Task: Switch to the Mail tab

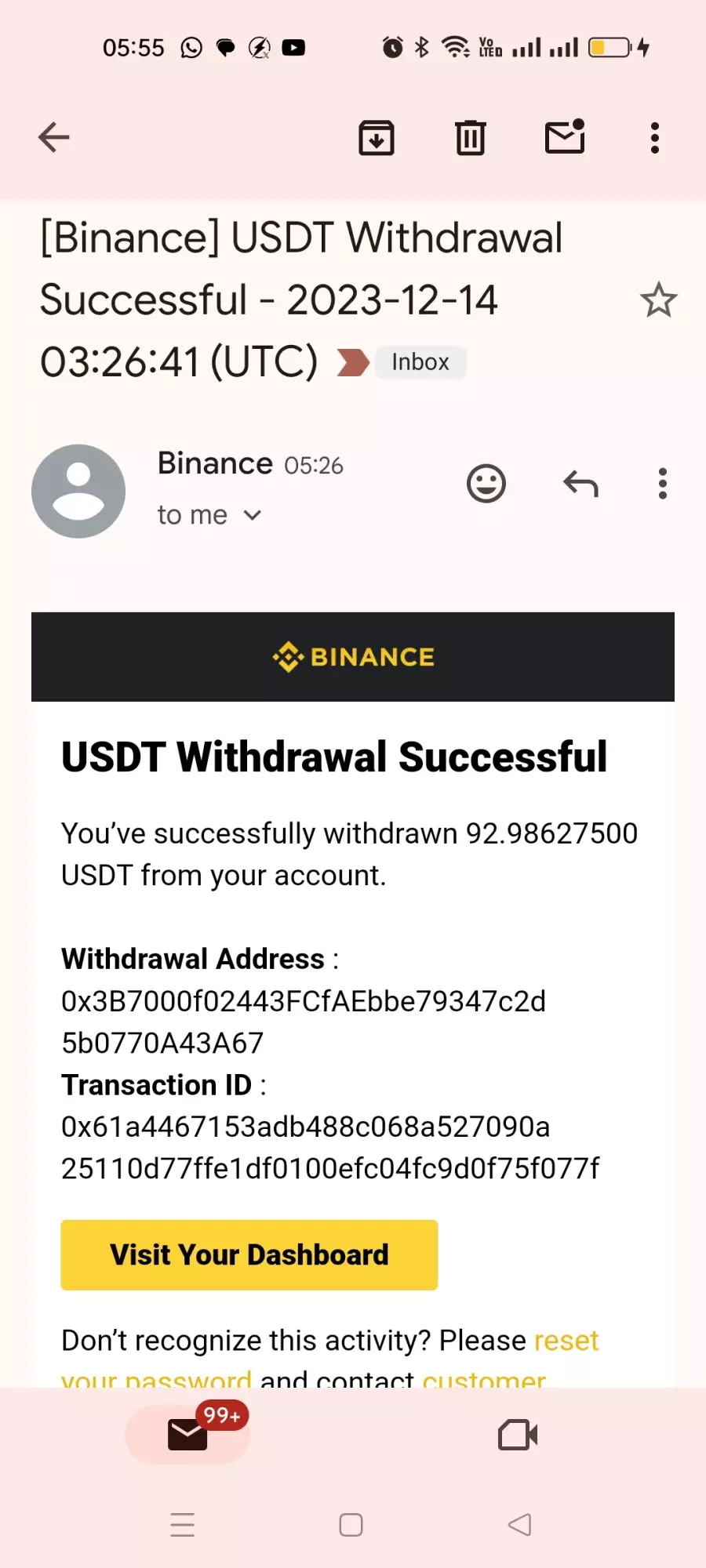Action: point(188,1435)
